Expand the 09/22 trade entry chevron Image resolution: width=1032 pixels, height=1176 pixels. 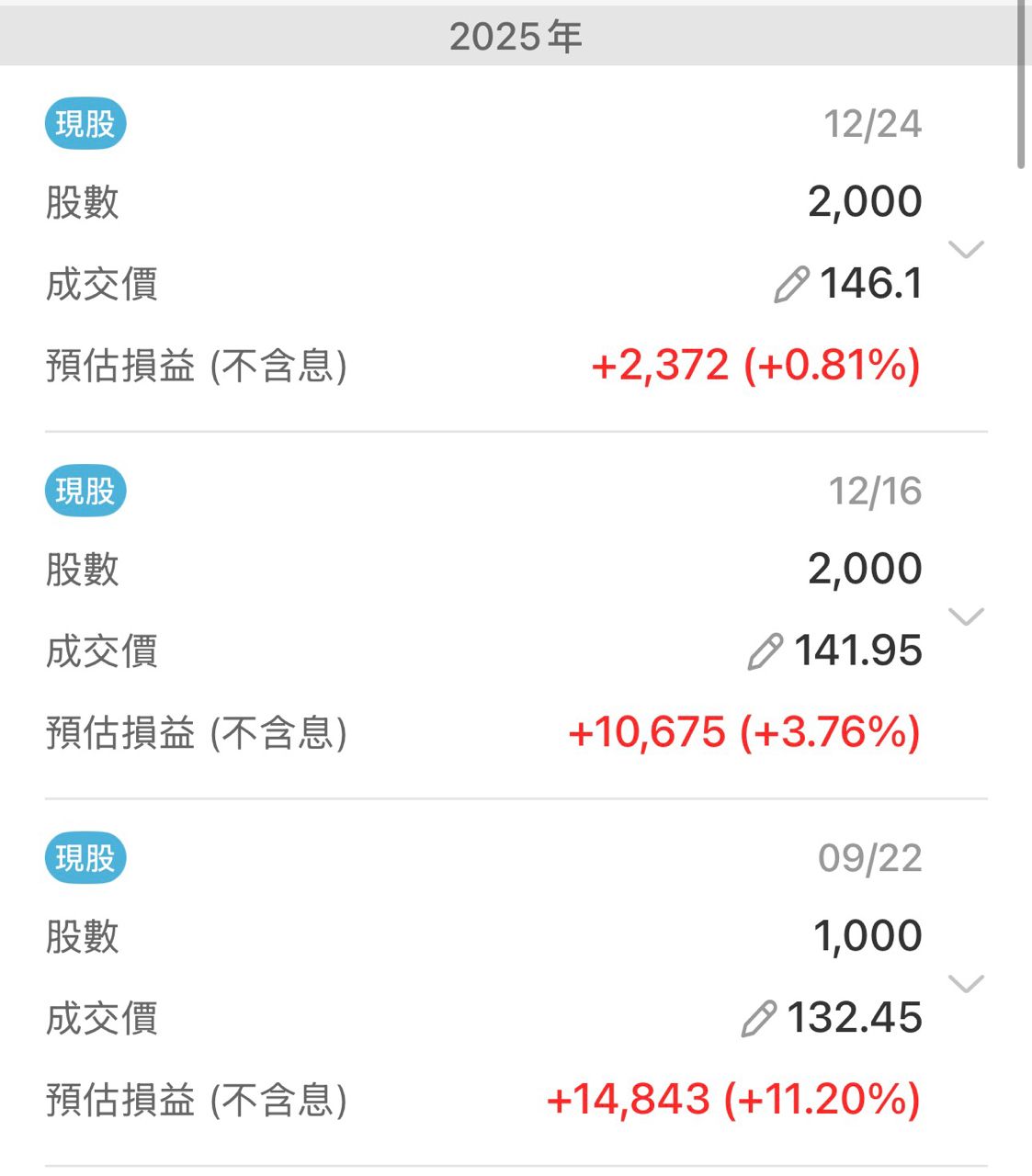point(966,984)
